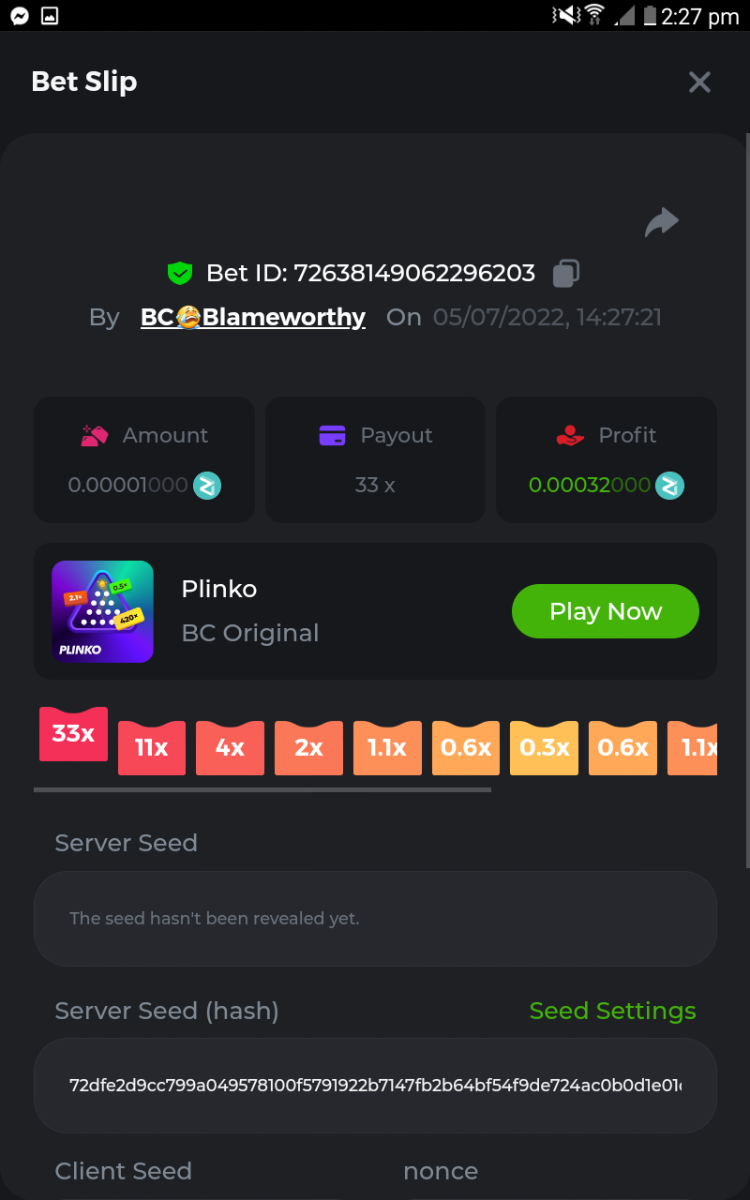Select the 33x result chip
The height and width of the screenshot is (1200, 750).
[73, 734]
